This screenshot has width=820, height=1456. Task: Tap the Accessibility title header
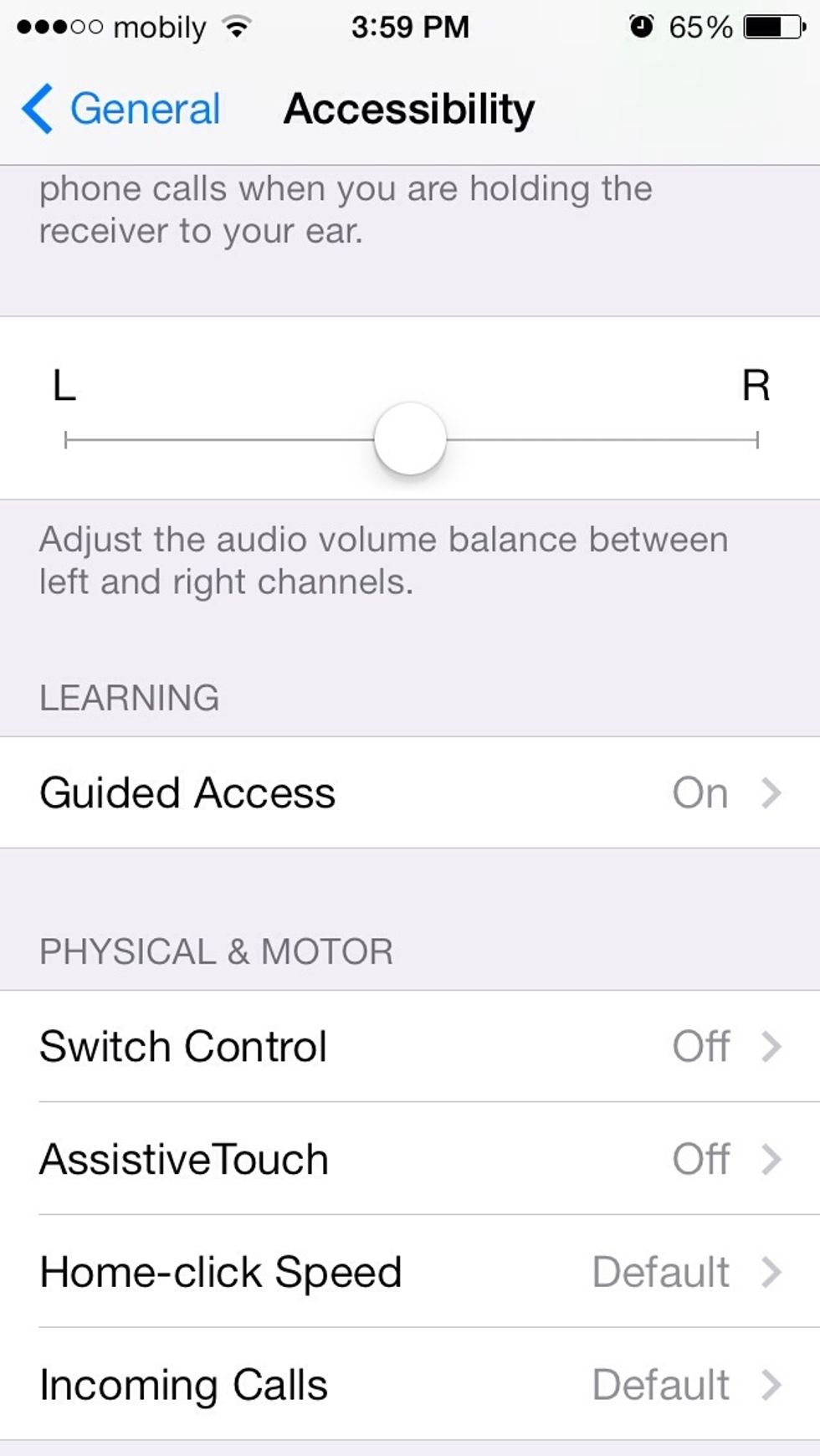[x=409, y=109]
